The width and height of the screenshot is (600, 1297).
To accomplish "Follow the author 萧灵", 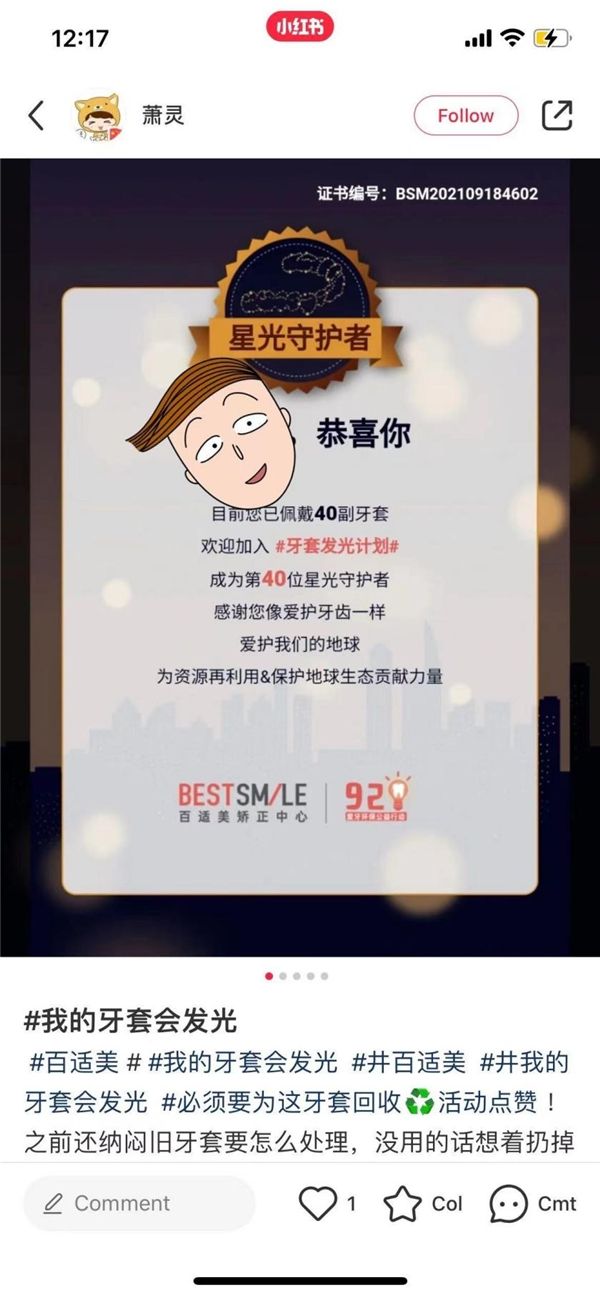I will (465, 116).
